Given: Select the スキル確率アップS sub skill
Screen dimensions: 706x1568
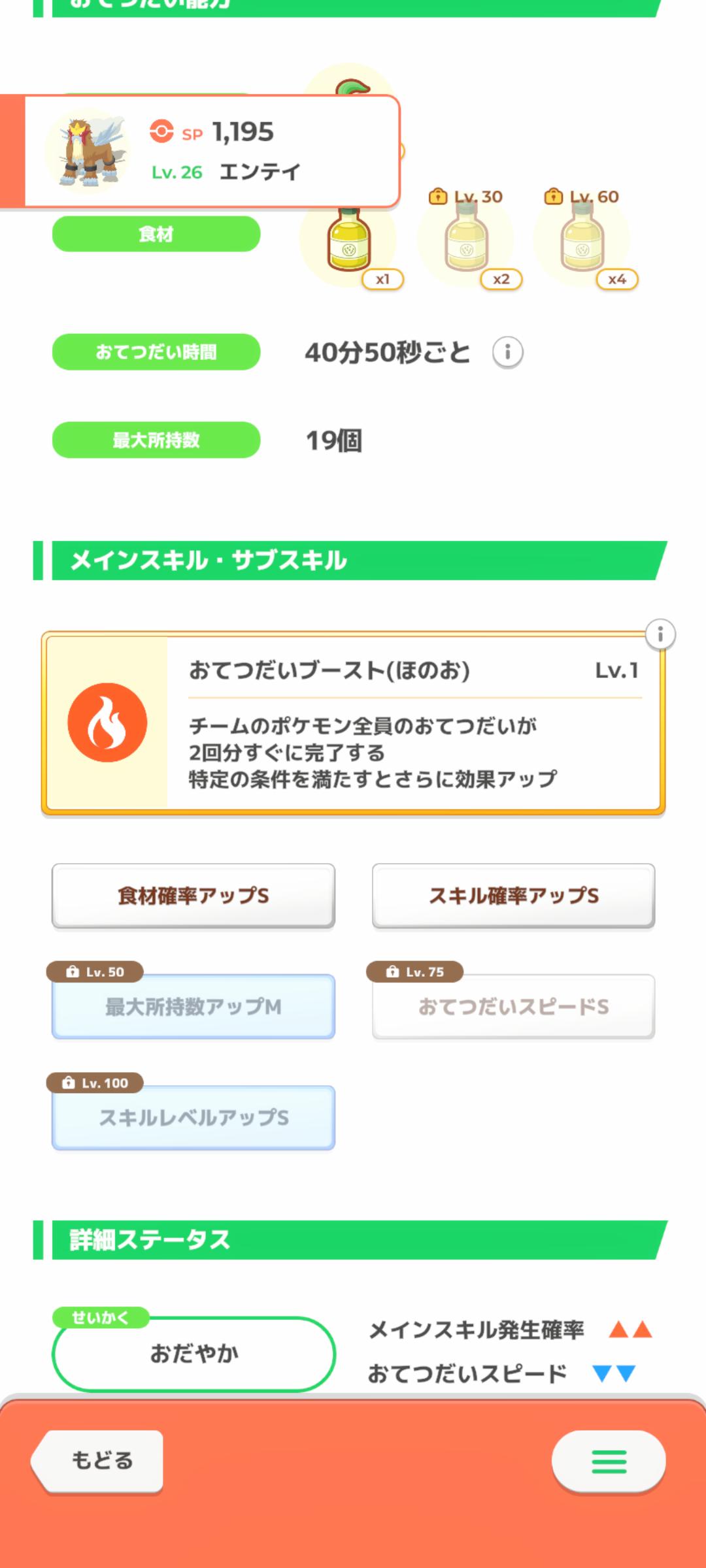Looking at the screenshot, I should point(513,895).
